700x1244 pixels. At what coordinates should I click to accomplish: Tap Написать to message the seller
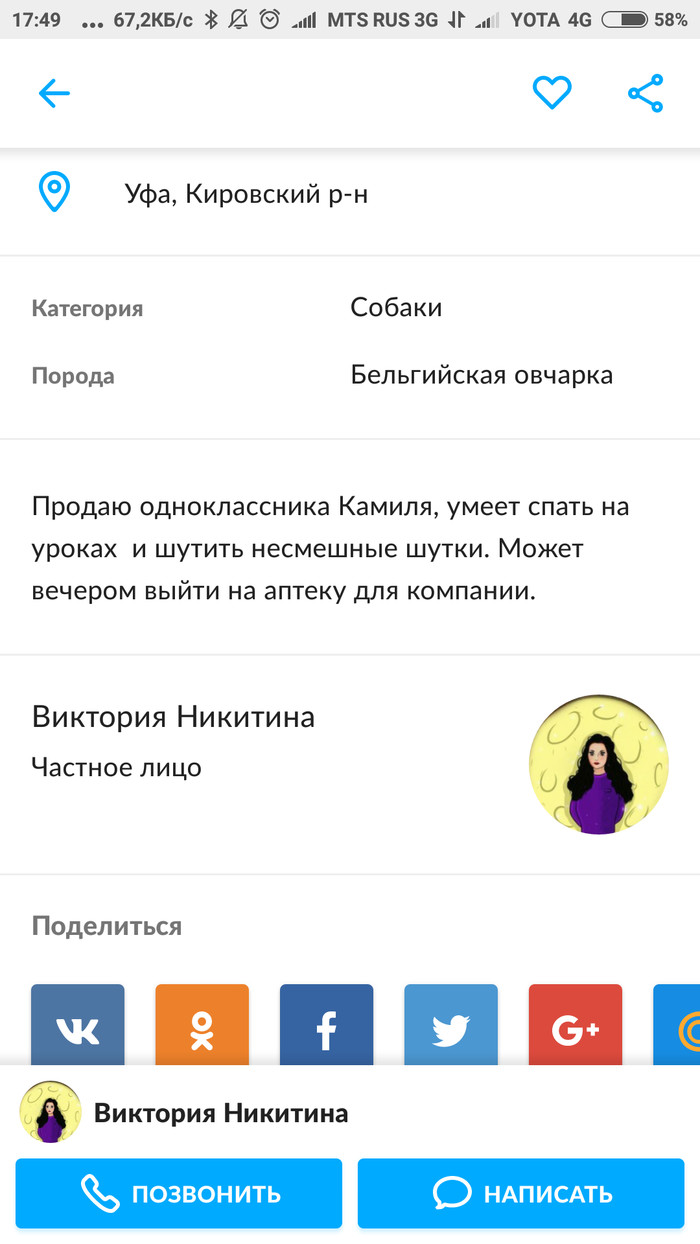point(520,1193)
